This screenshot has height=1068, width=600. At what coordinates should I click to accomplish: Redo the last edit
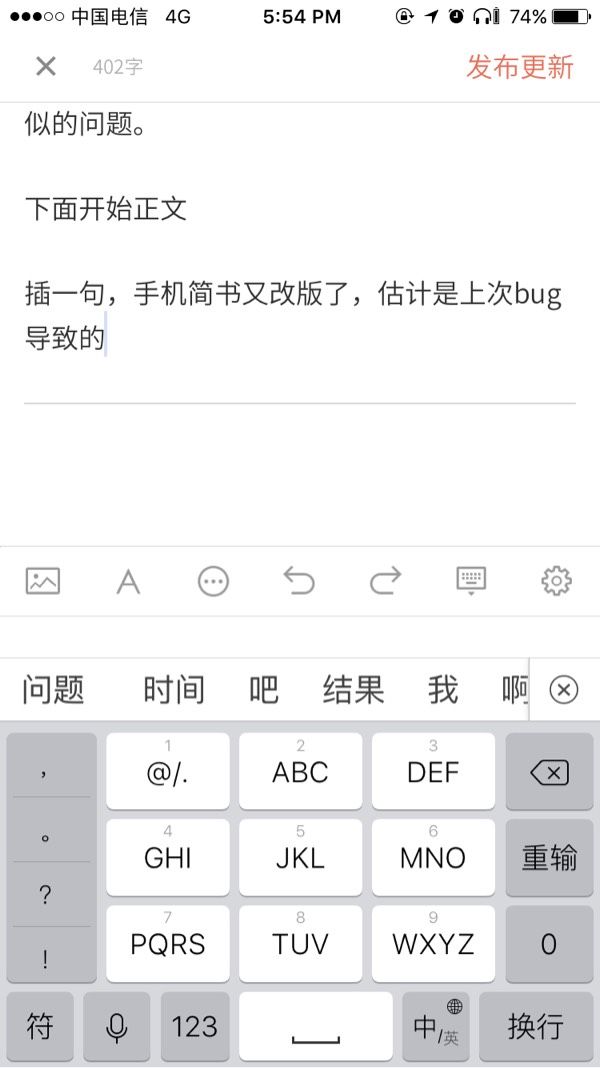385,581
